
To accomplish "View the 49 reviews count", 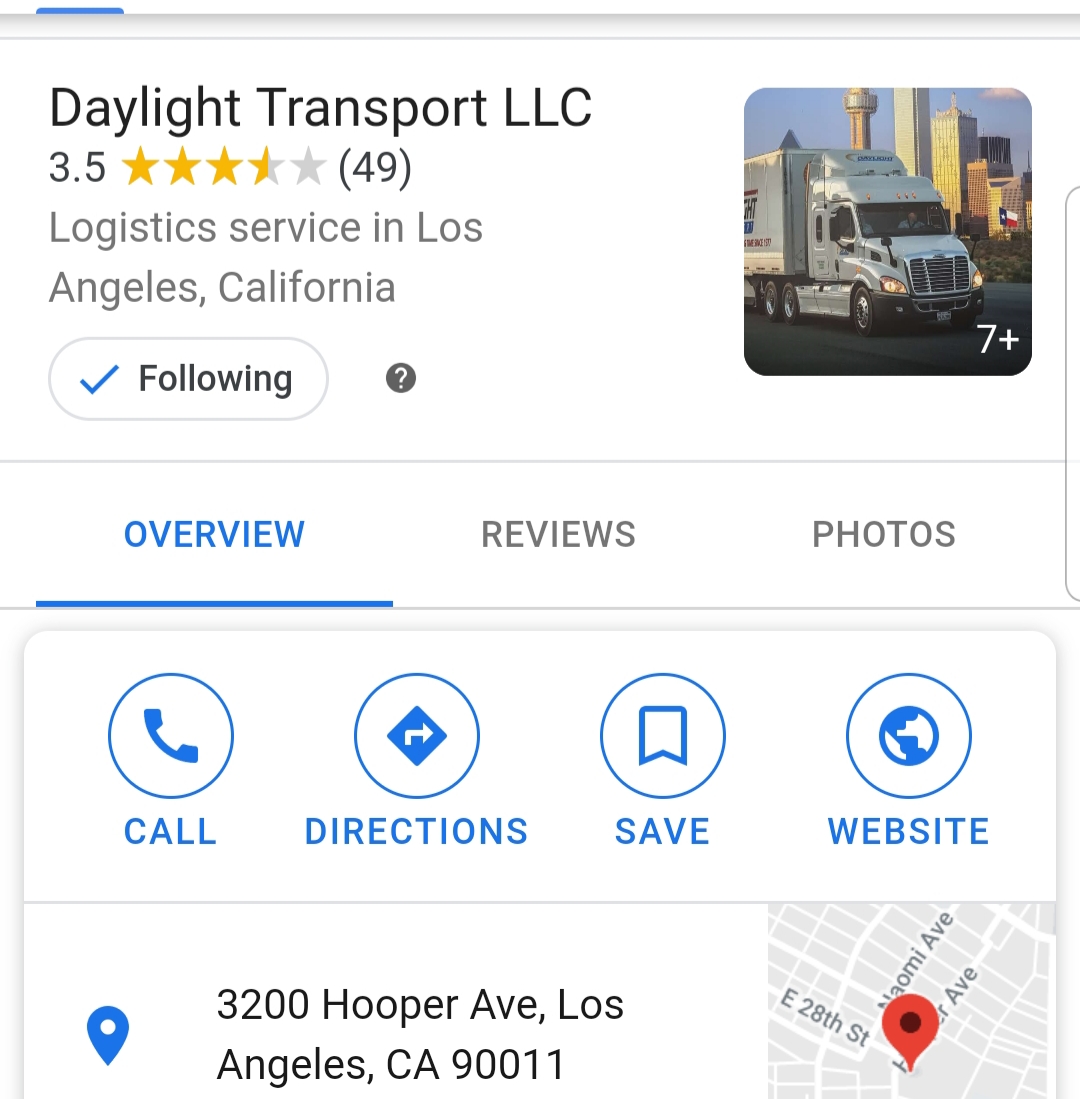I will (375, 168).
